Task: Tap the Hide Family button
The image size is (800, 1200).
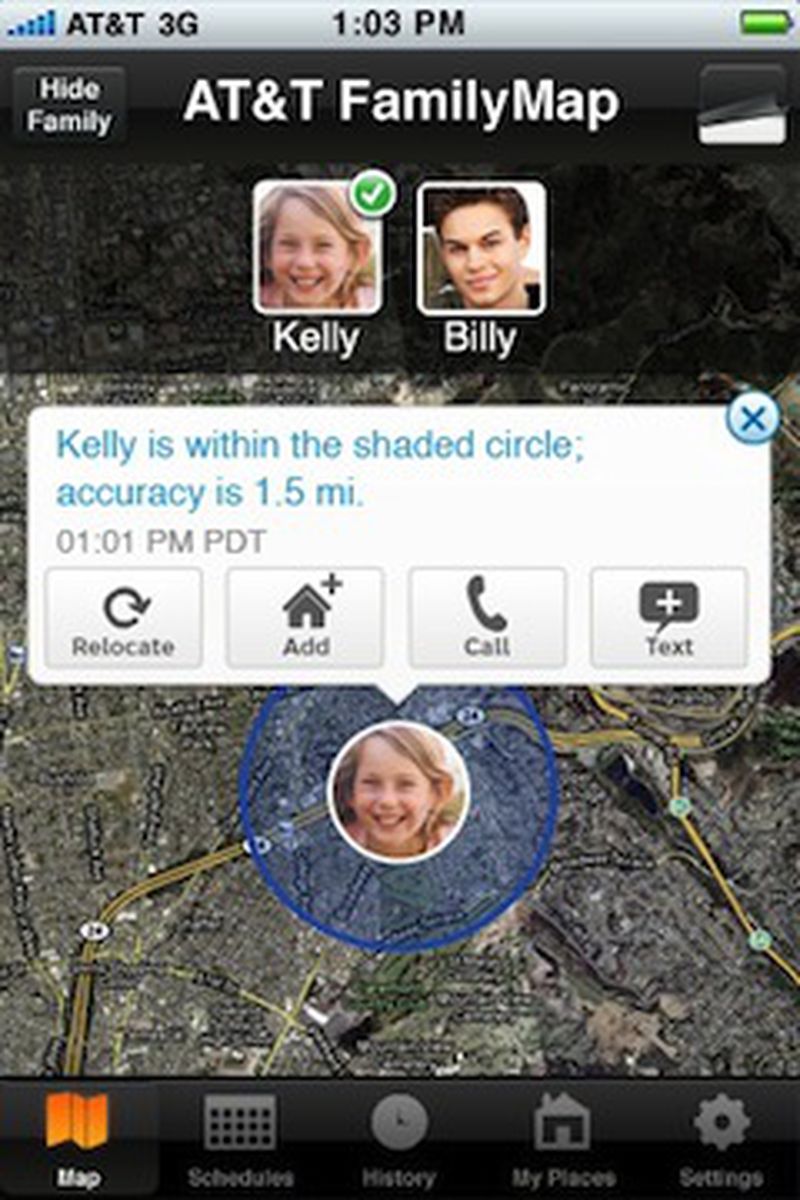Action: point(69,106)
